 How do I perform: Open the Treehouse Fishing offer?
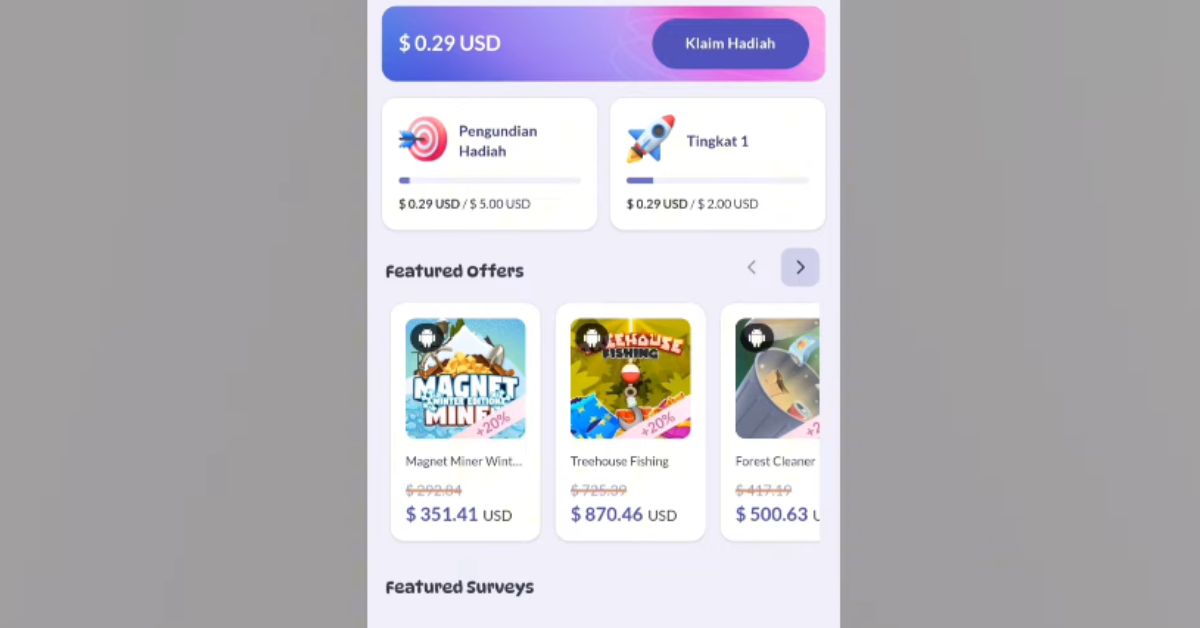[x=630, y=420]
